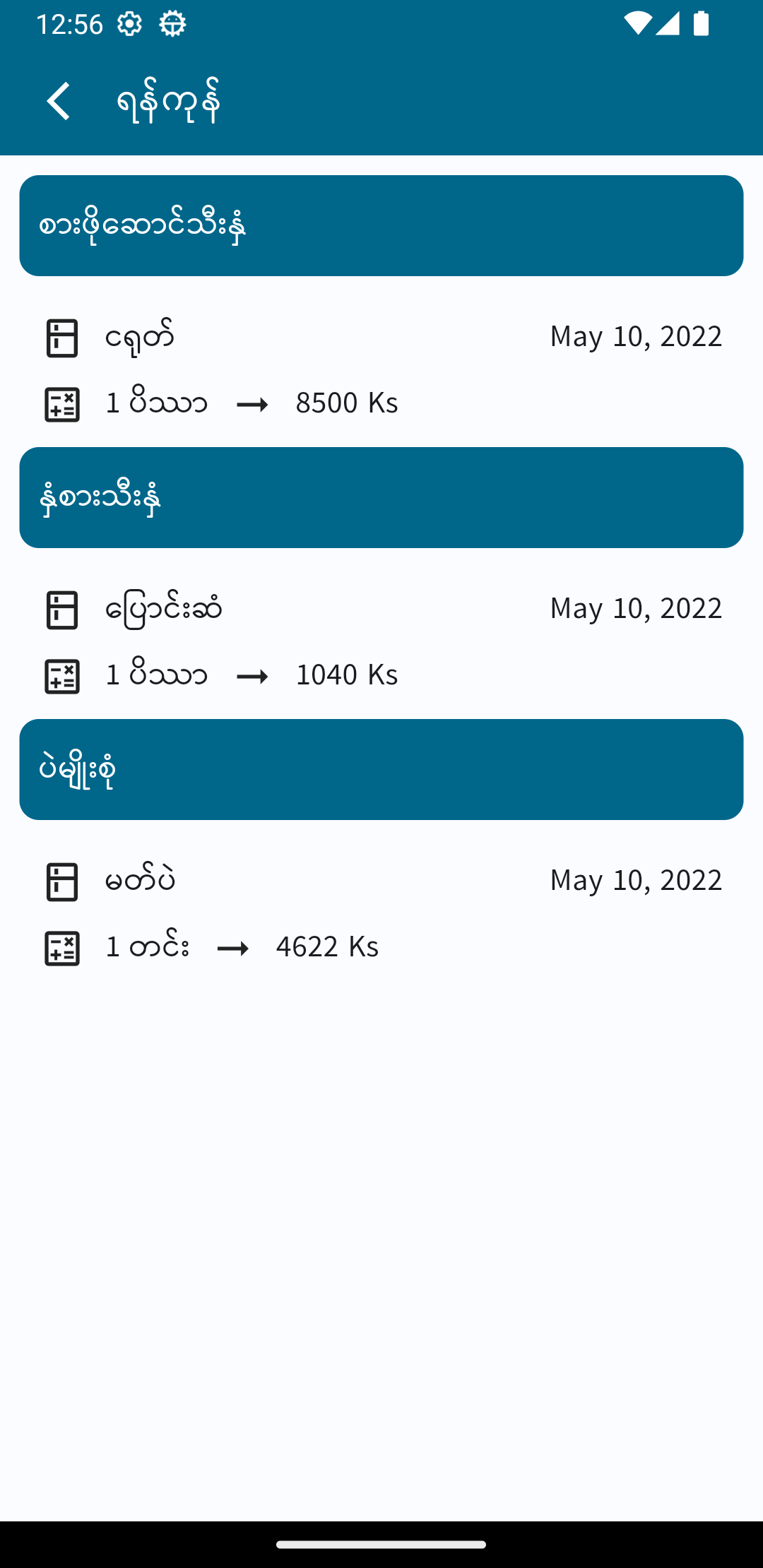Open the နှံစားသီးနှံ category card

click(x=381, y=497)
